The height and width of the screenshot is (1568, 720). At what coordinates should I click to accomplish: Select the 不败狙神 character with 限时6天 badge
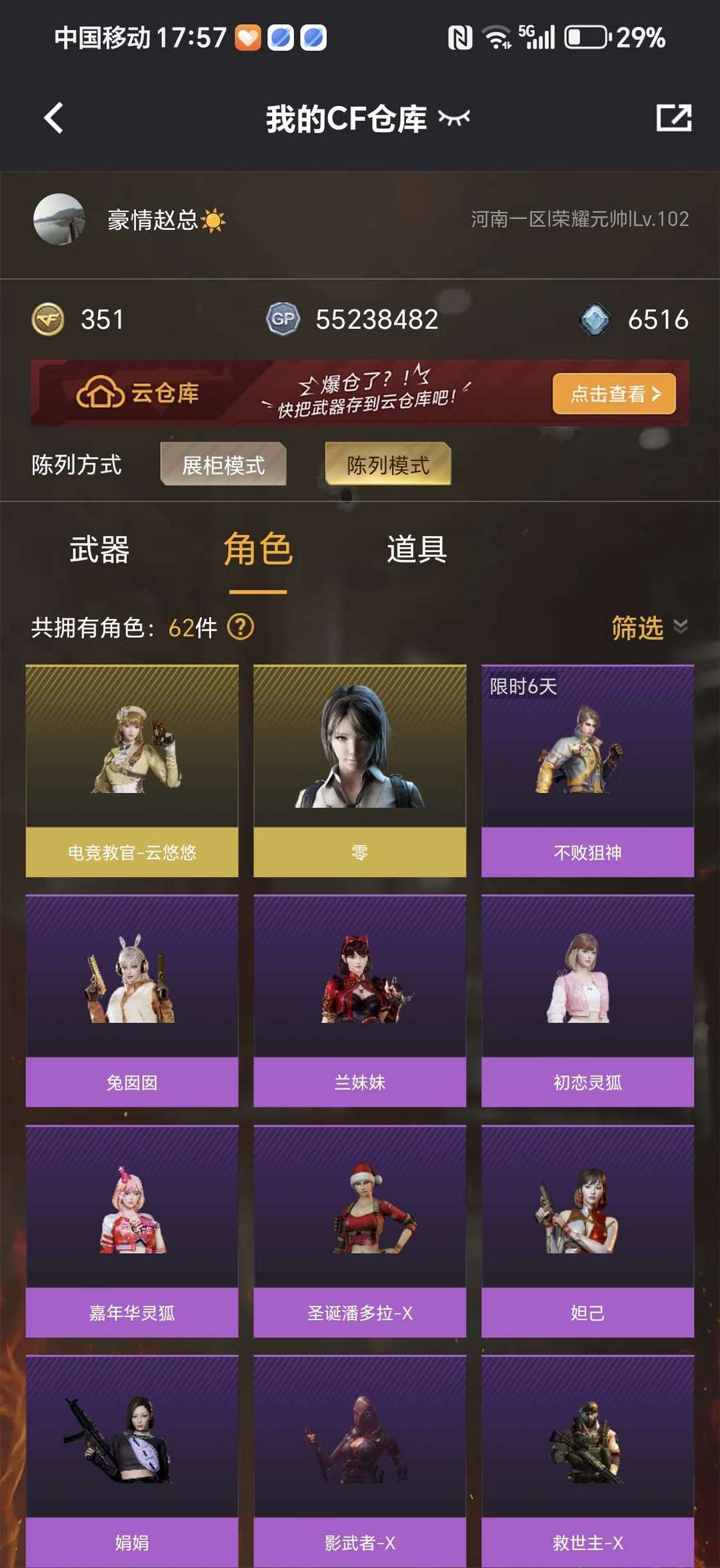click(x=587, y=767)
